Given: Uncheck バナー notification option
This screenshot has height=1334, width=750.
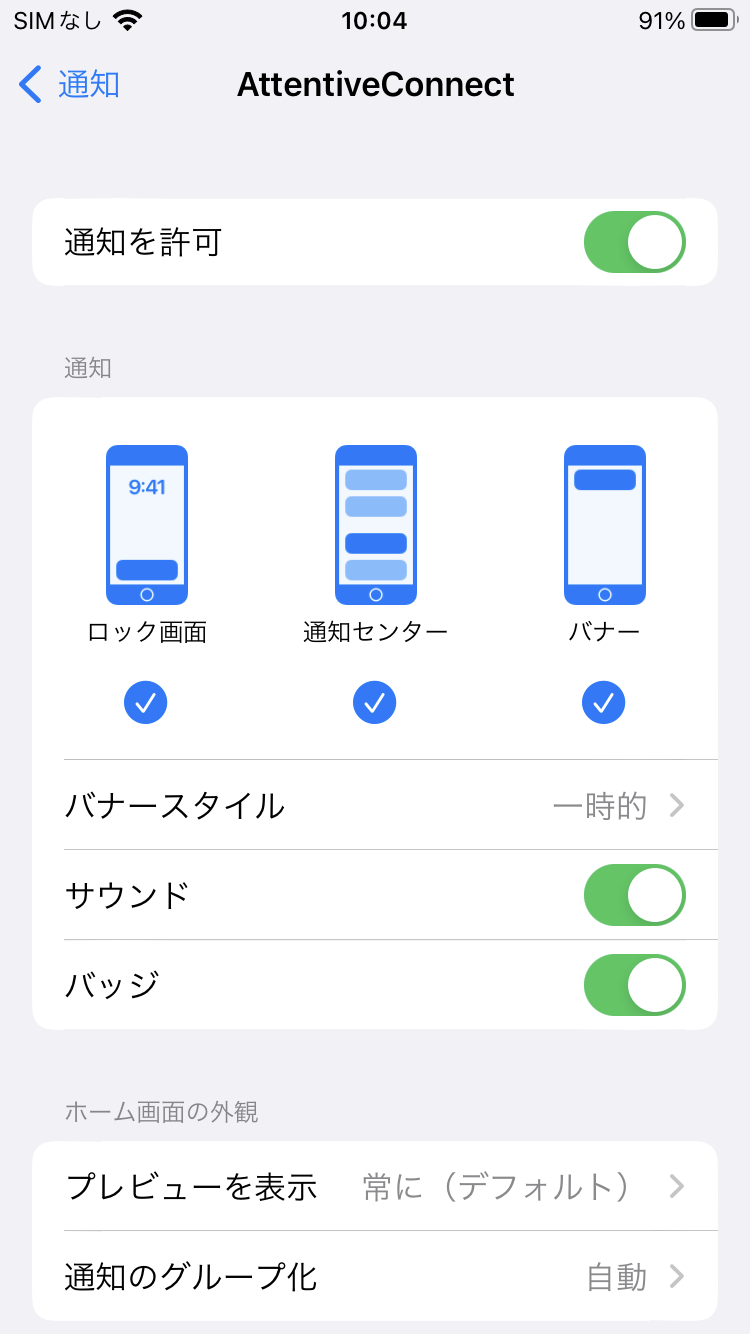Looking at the screenshot, I should 603,703.
